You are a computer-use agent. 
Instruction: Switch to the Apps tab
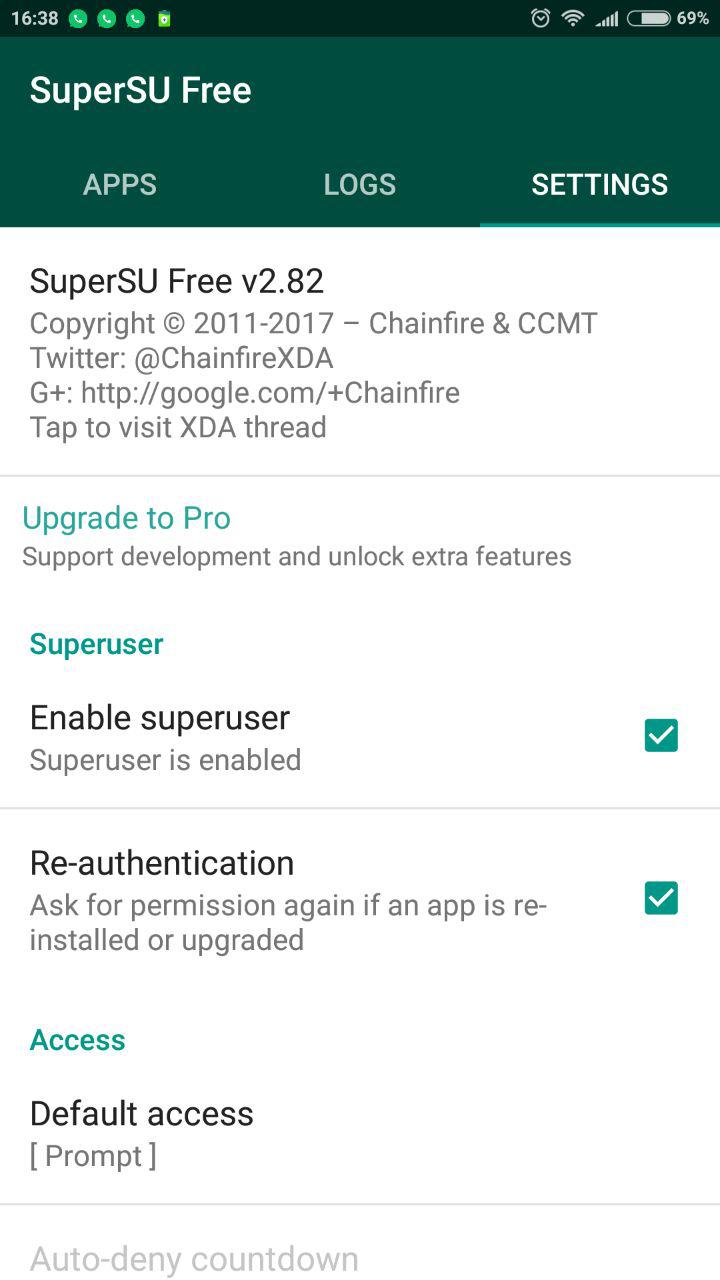coord(120,184)
